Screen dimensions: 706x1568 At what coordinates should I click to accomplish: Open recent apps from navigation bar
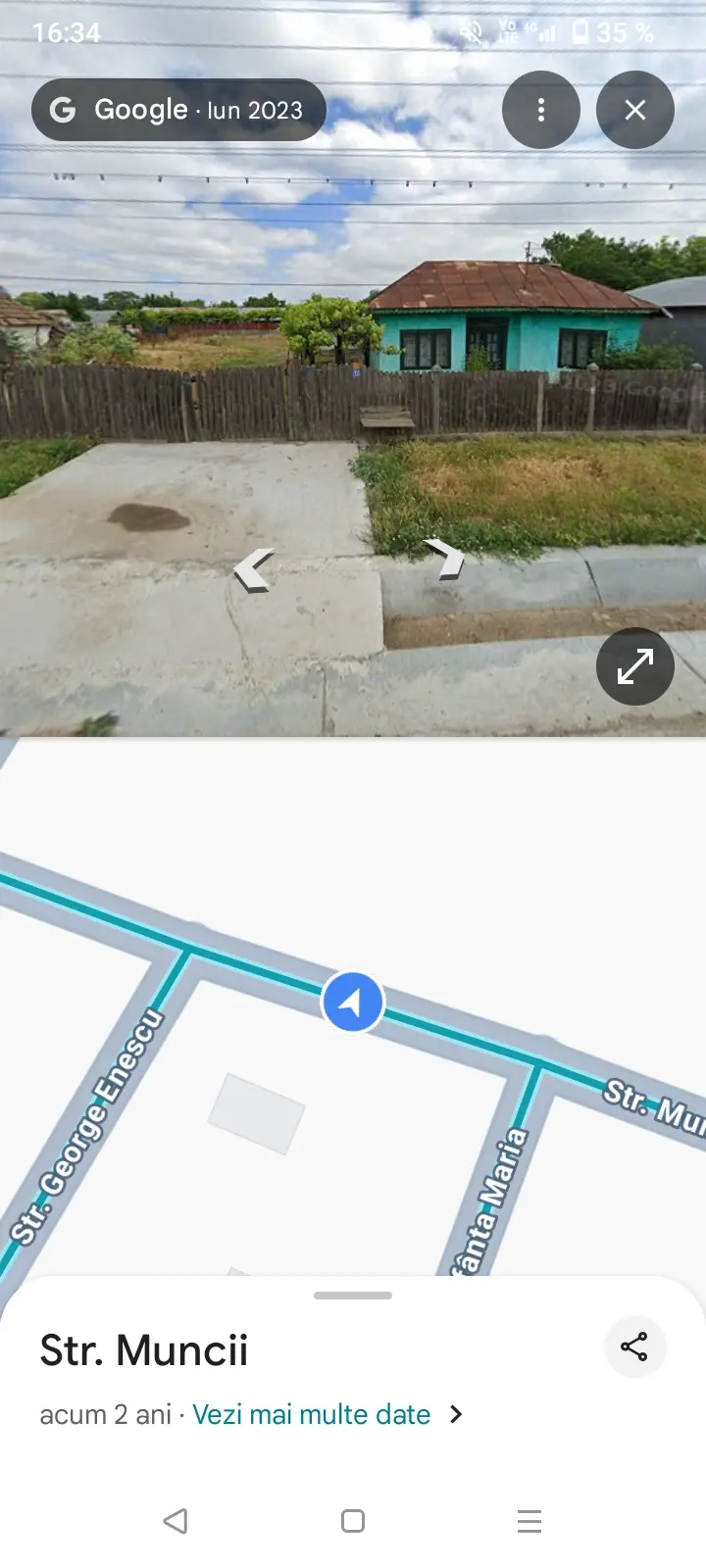pos(529,1521)
